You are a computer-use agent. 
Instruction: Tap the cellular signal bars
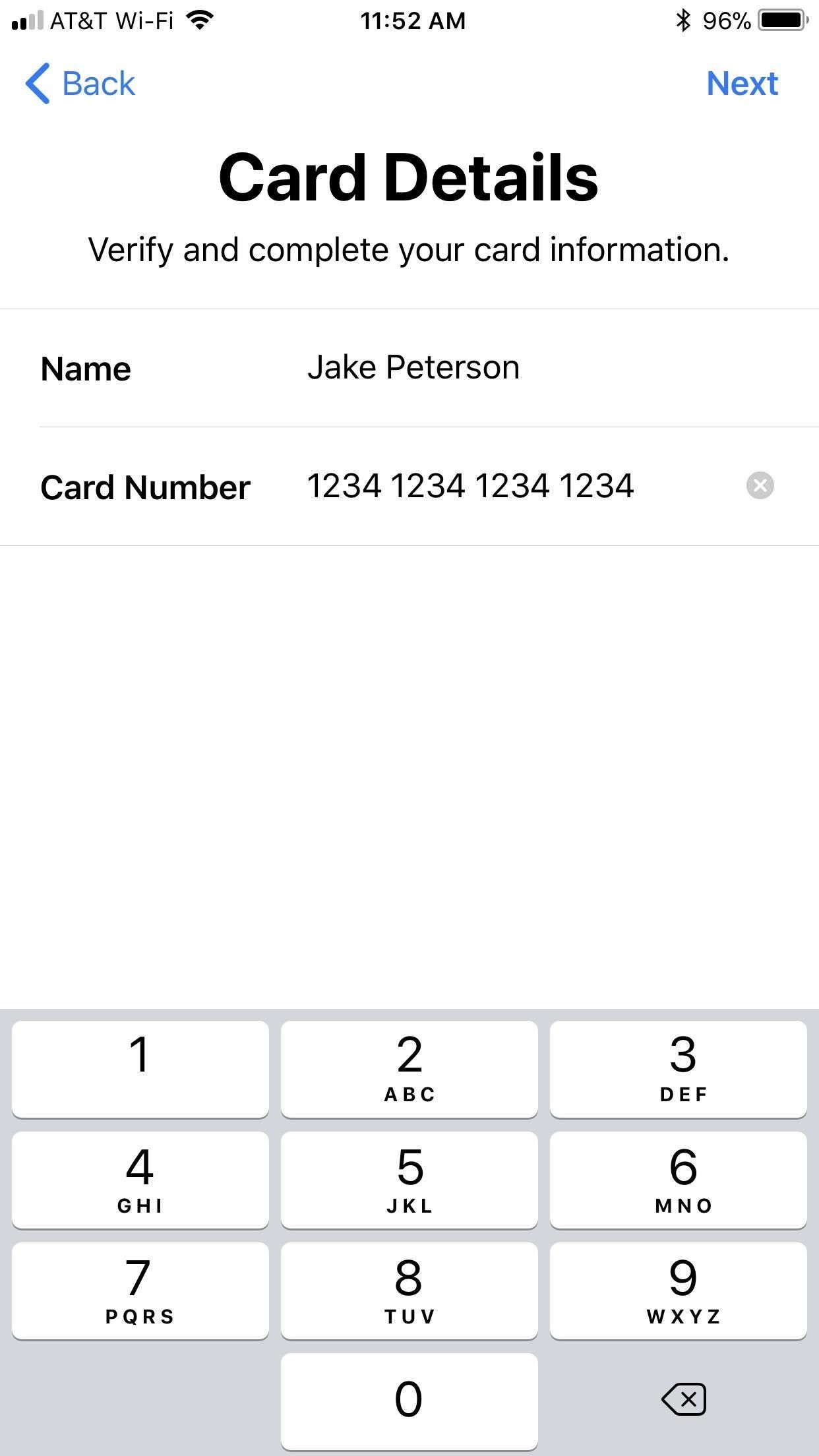pos(25,20)
